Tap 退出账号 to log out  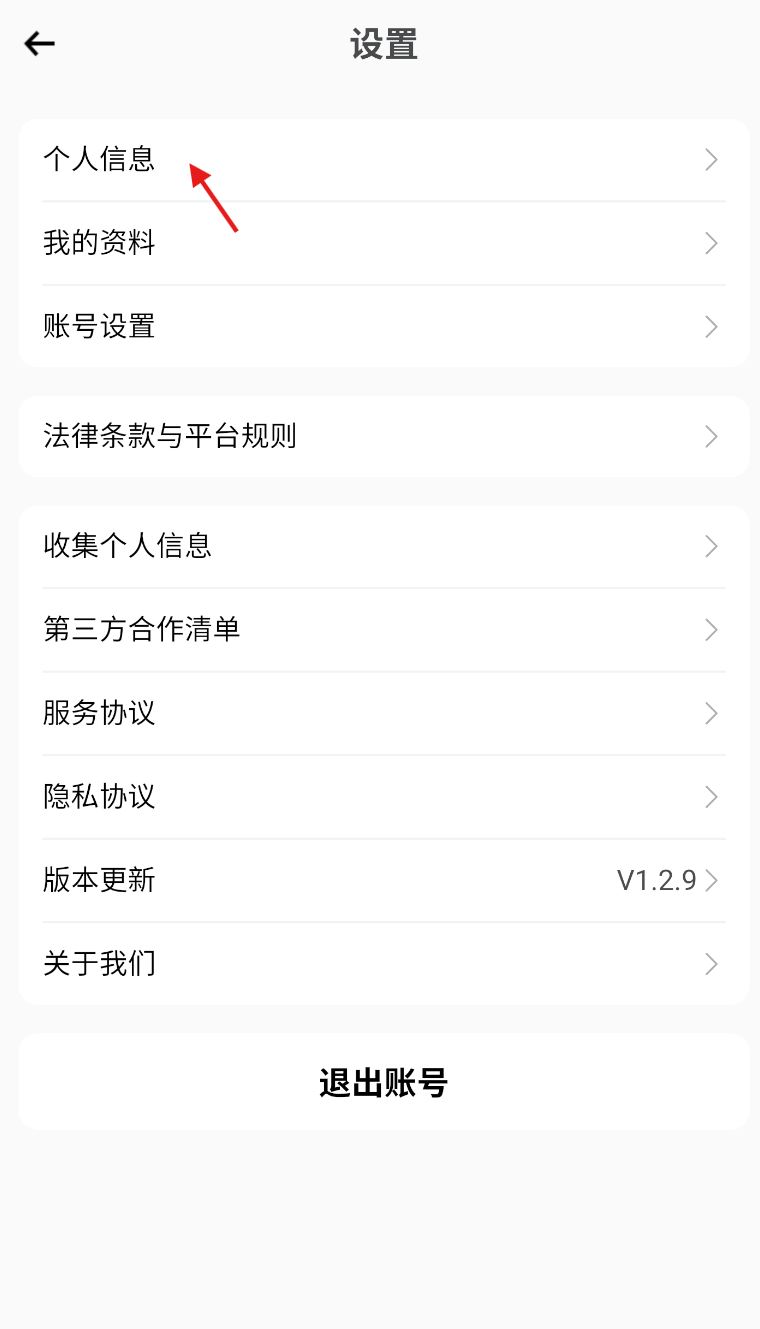pyautogui.click(x=383, y=1082)
